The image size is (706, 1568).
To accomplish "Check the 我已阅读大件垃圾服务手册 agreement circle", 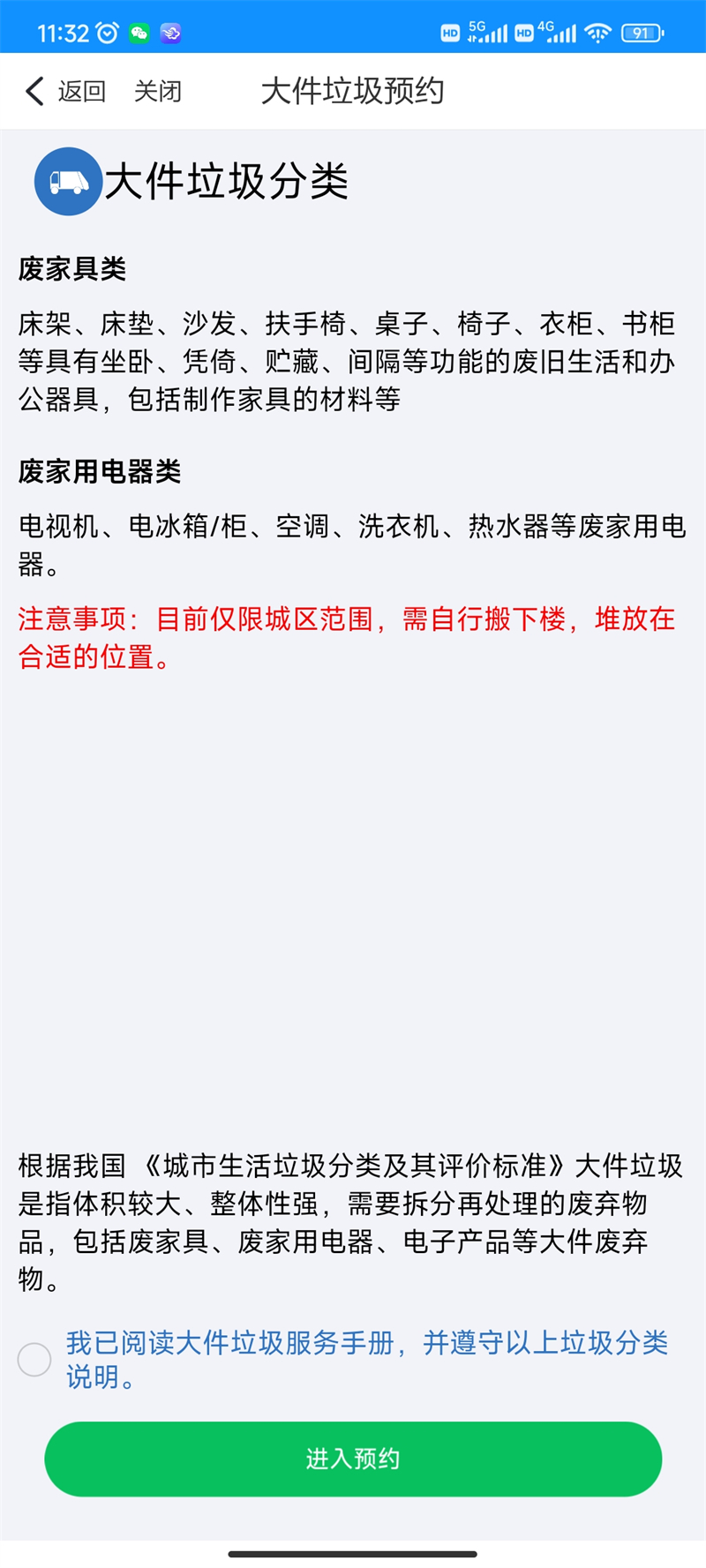I will coord(34,1359).
